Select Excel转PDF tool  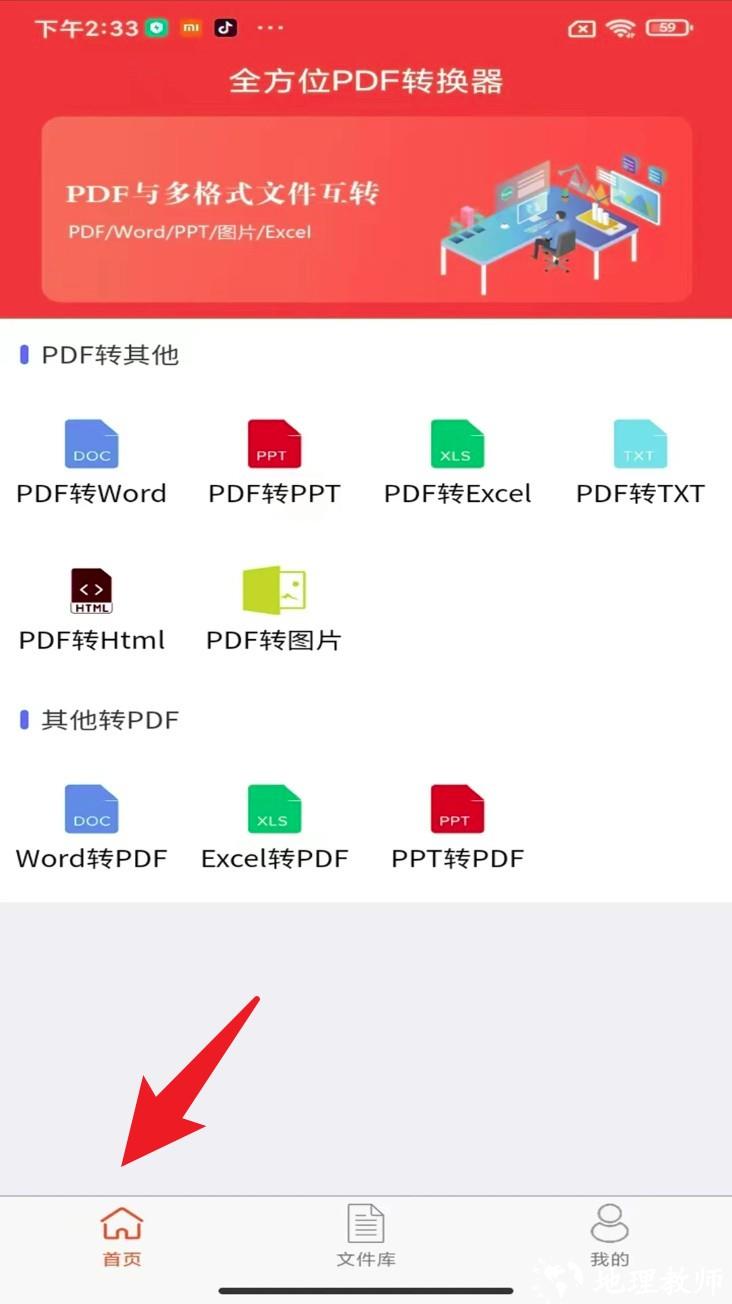274,827
